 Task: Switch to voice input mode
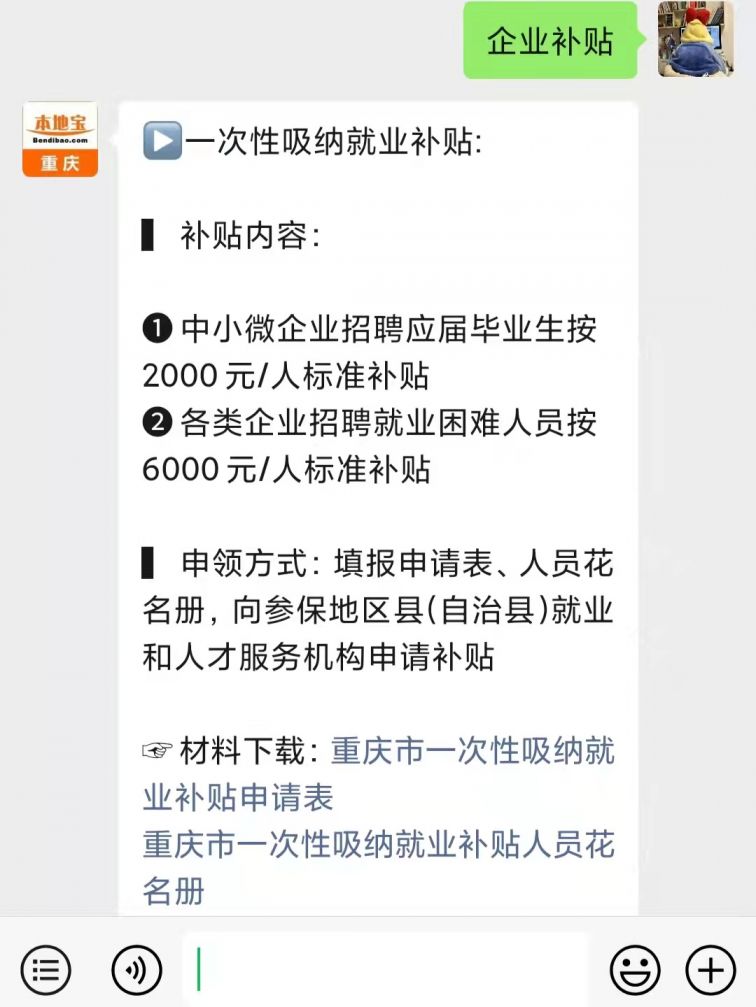(x=137, y=969)
